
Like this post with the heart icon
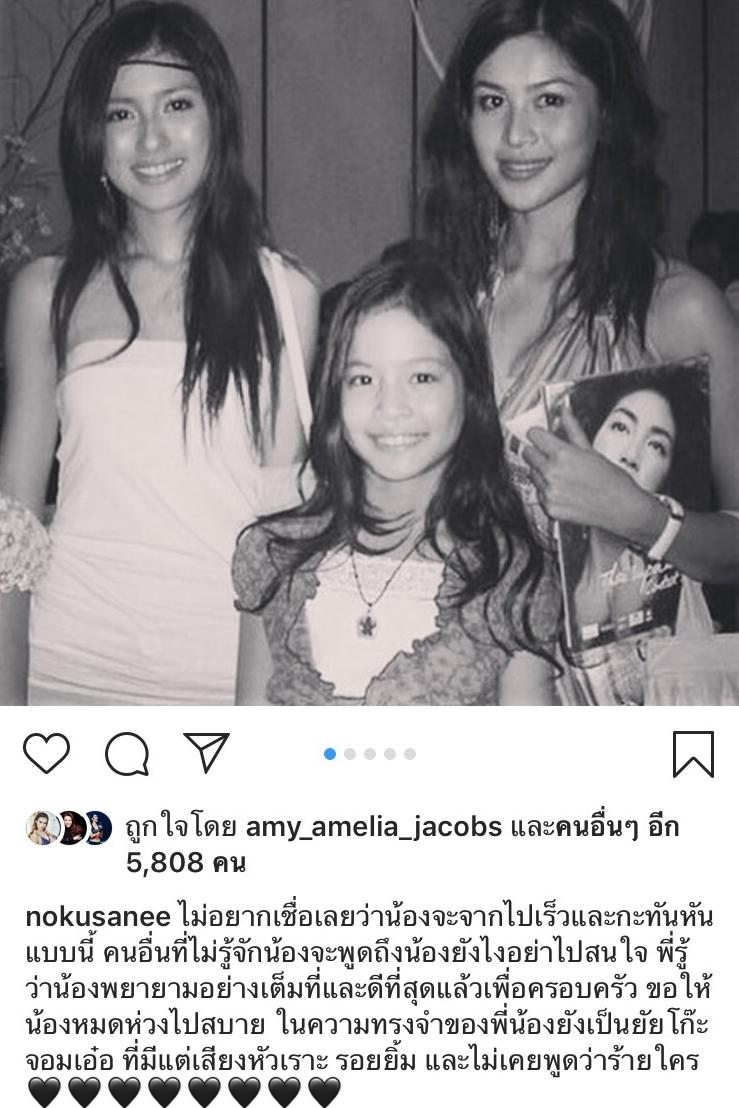[x=46, y=753]
